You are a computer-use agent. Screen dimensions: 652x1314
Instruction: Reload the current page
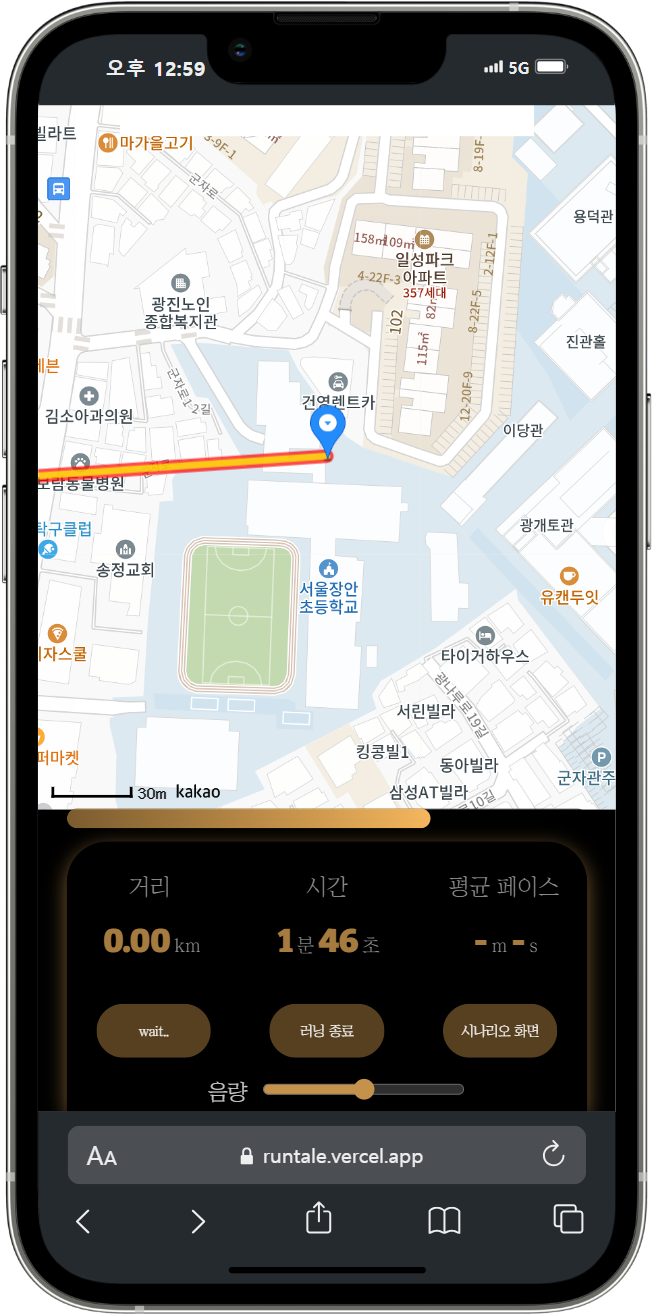553,1156
